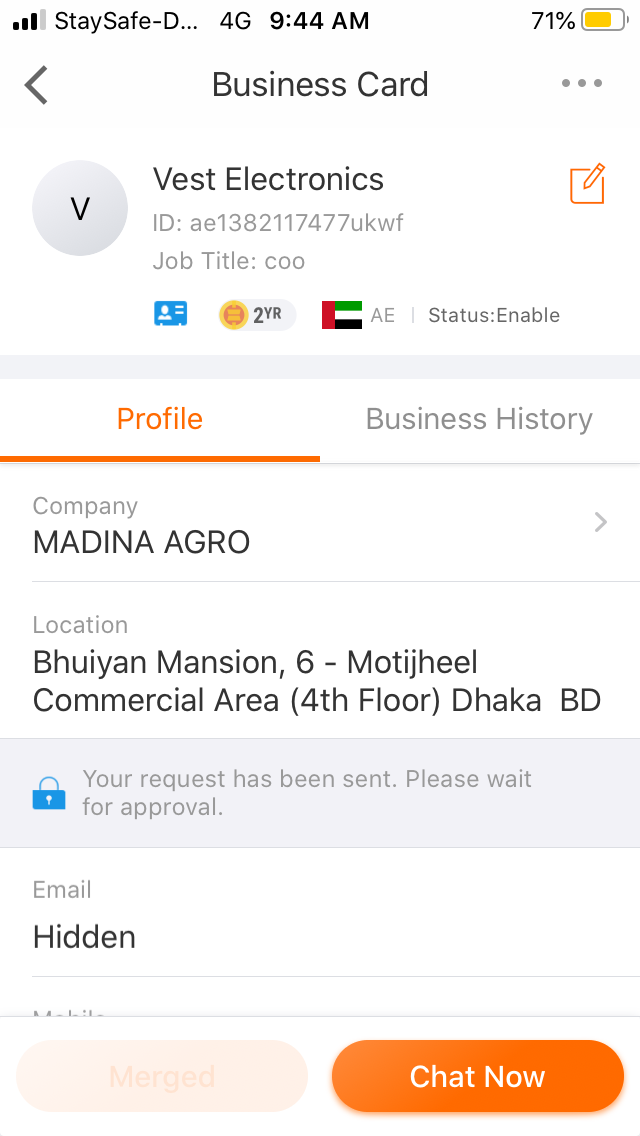Go back from Business Card
The height and width of the screenshot is (1136, 640).
pos(36,85)
